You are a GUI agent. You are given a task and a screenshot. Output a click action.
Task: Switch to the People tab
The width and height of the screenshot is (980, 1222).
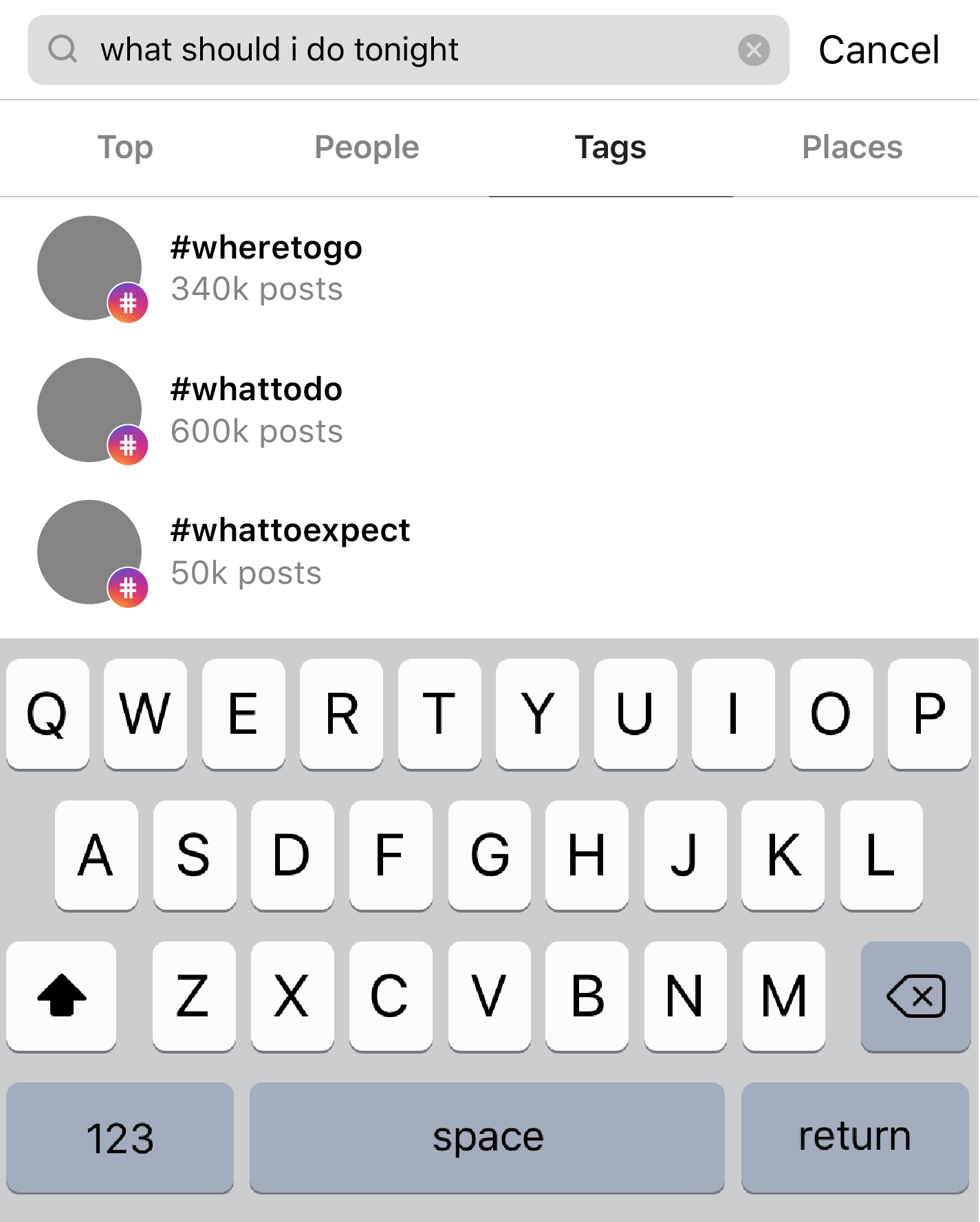[367, 147]
